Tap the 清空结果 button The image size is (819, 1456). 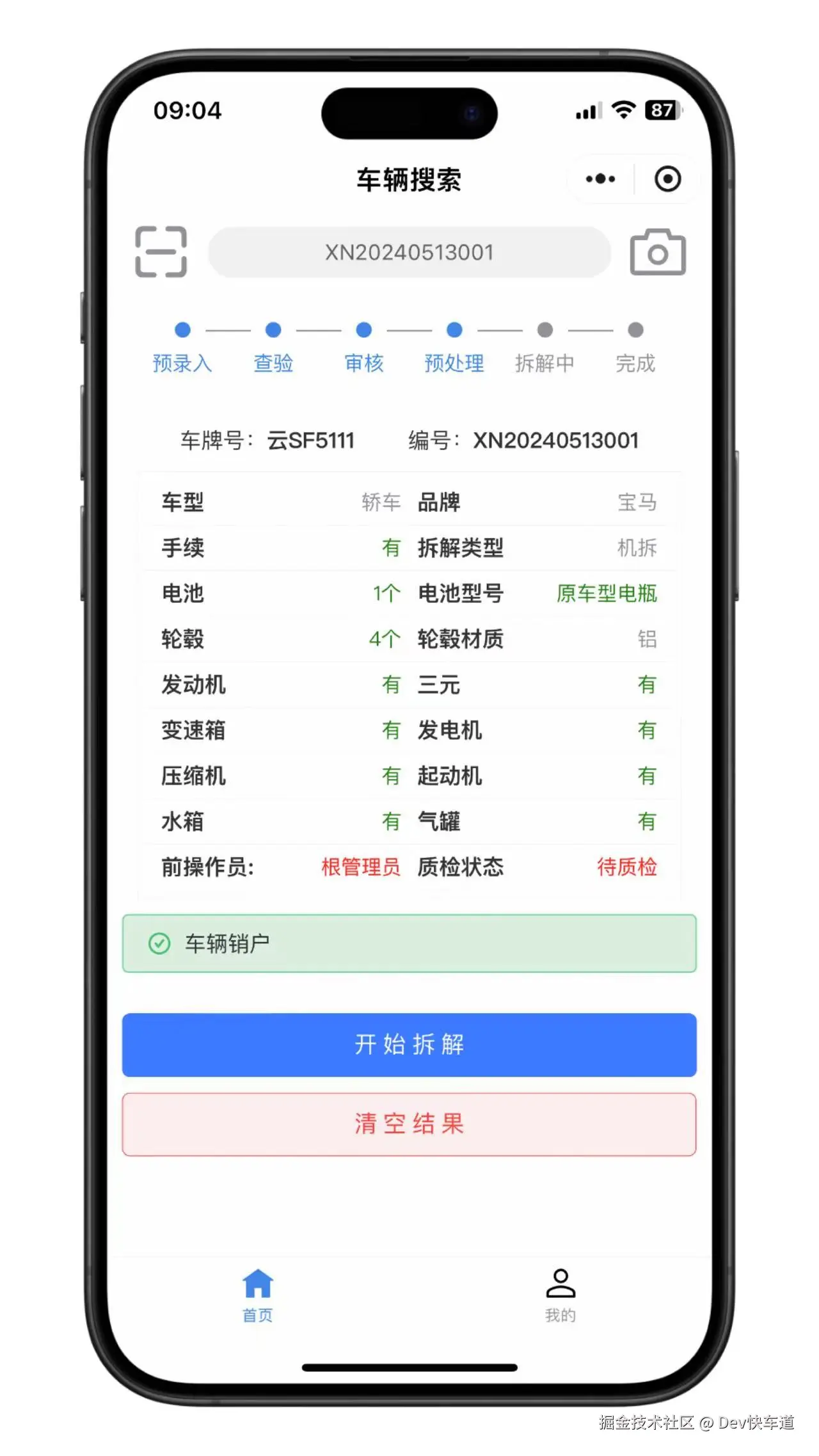click(409, 1124)
